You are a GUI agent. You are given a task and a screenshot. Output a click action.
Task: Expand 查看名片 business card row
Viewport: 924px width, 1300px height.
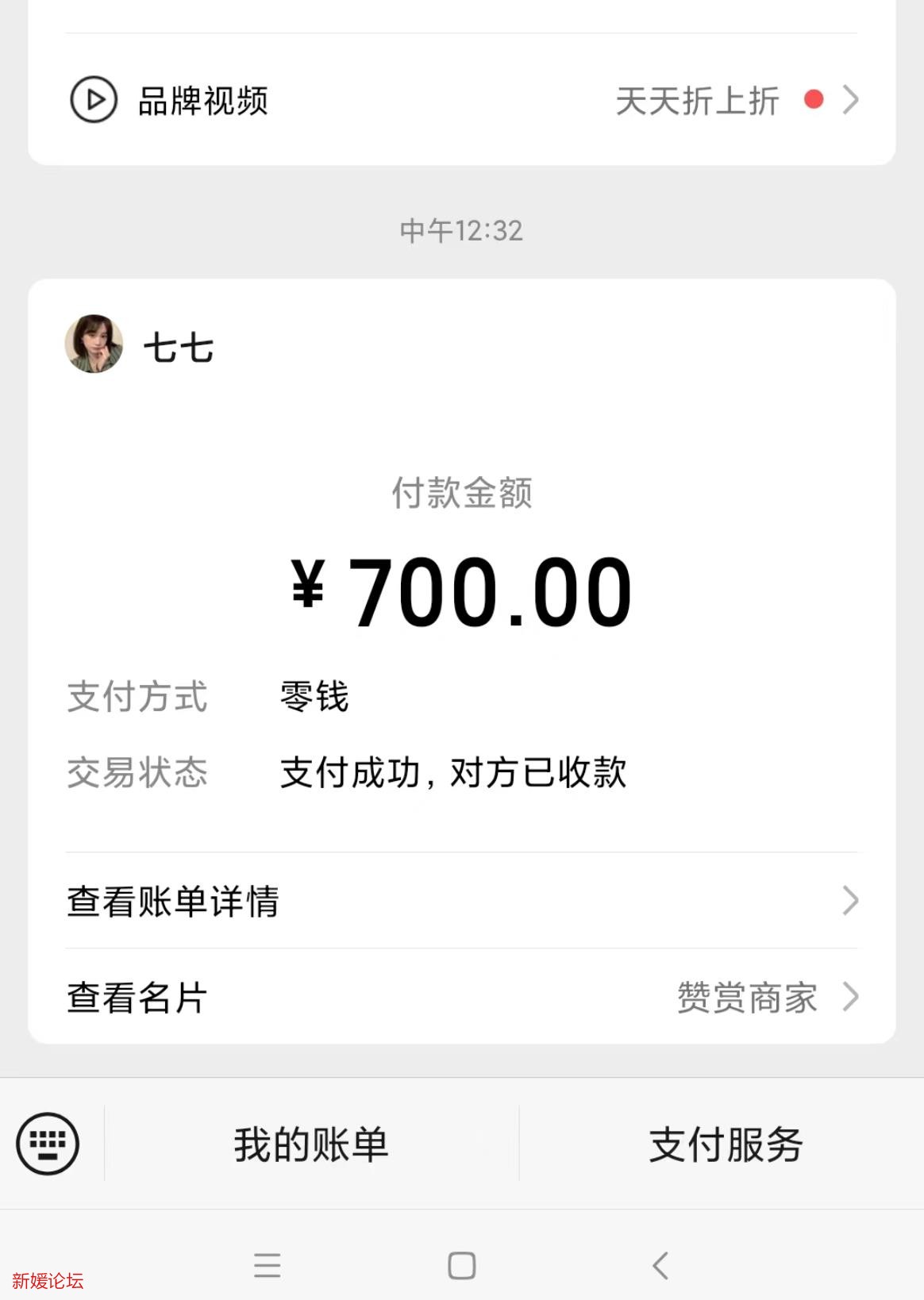click(x=460, y=1000)
